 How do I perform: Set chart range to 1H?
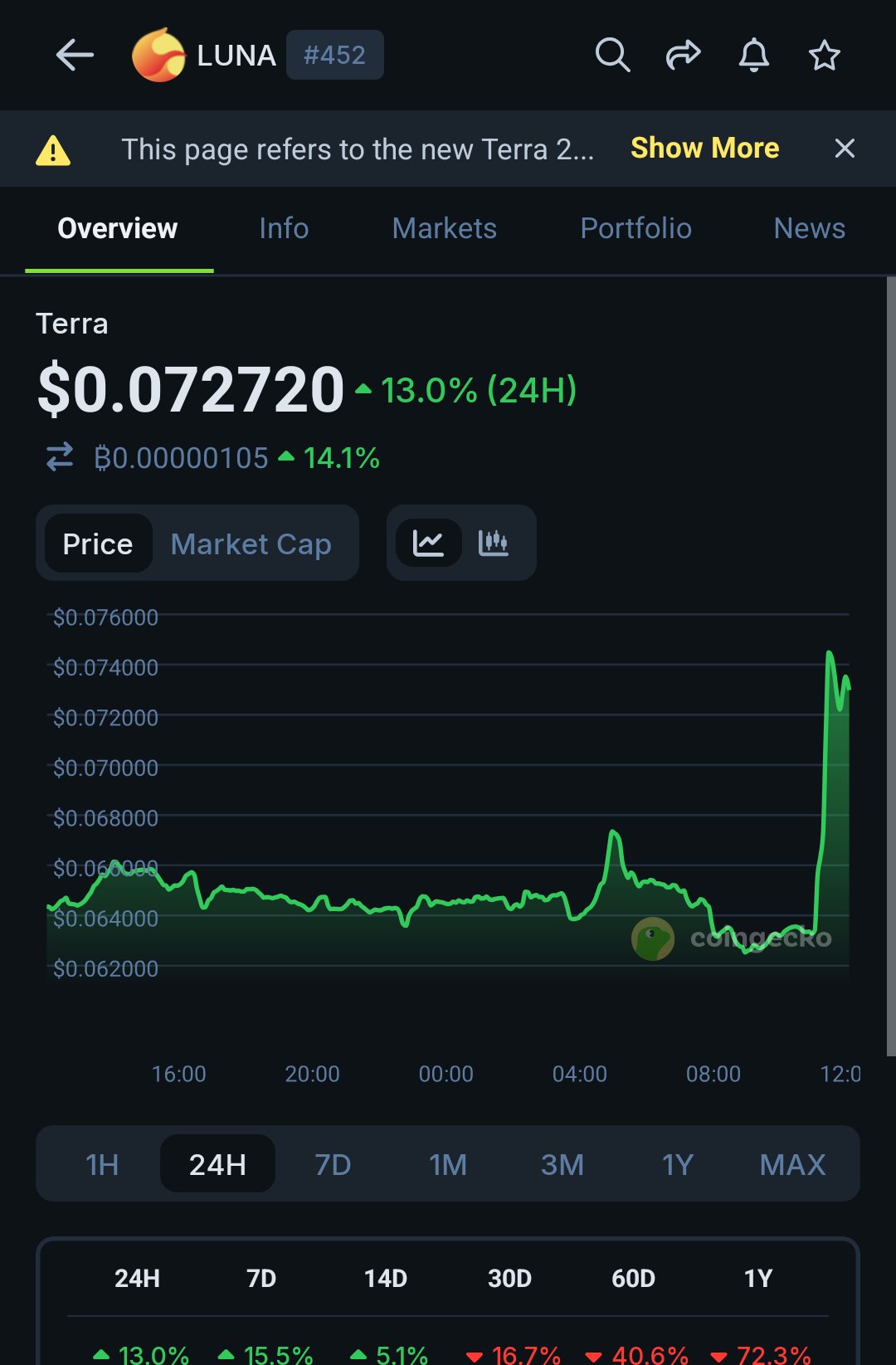pos(102,1164)
